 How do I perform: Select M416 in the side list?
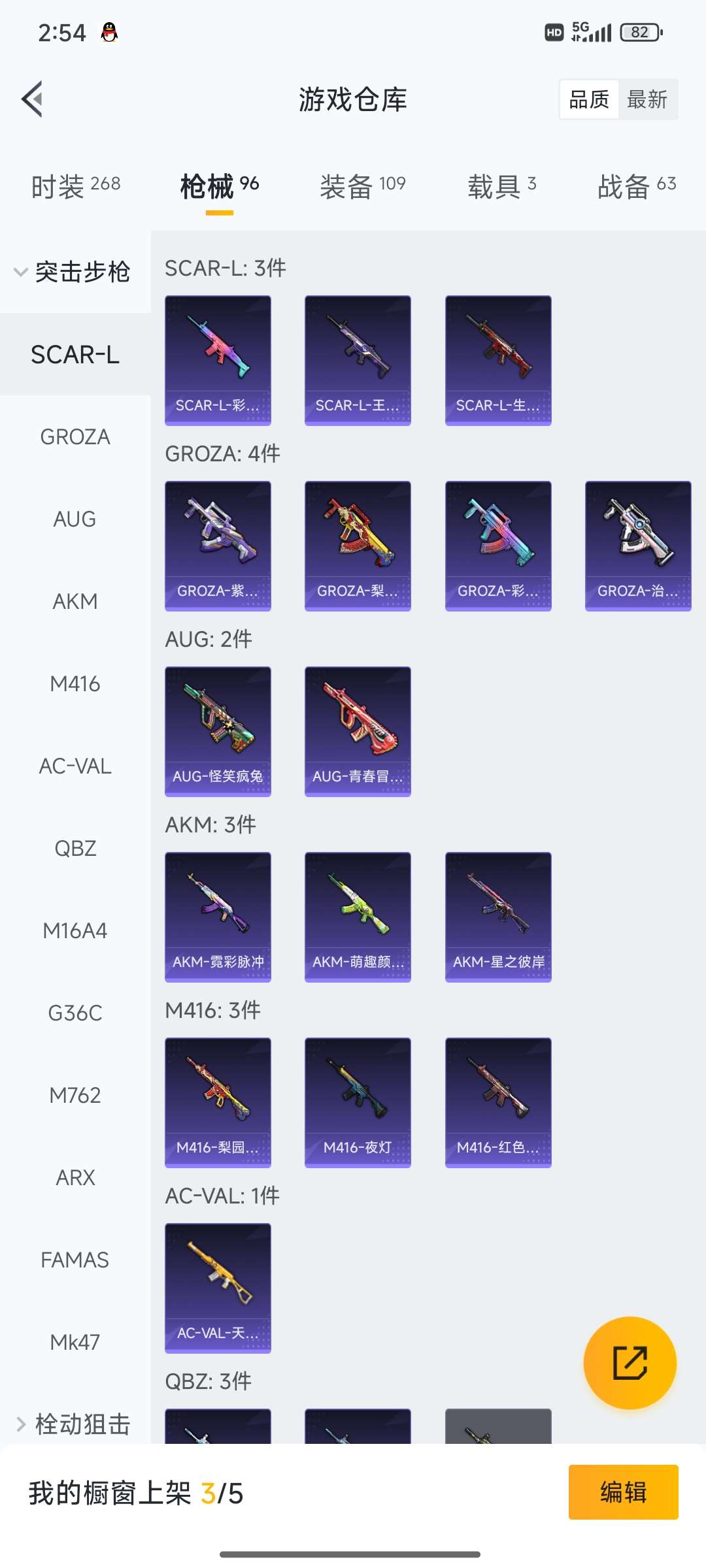pyautogui.click(x=75, y=683)
